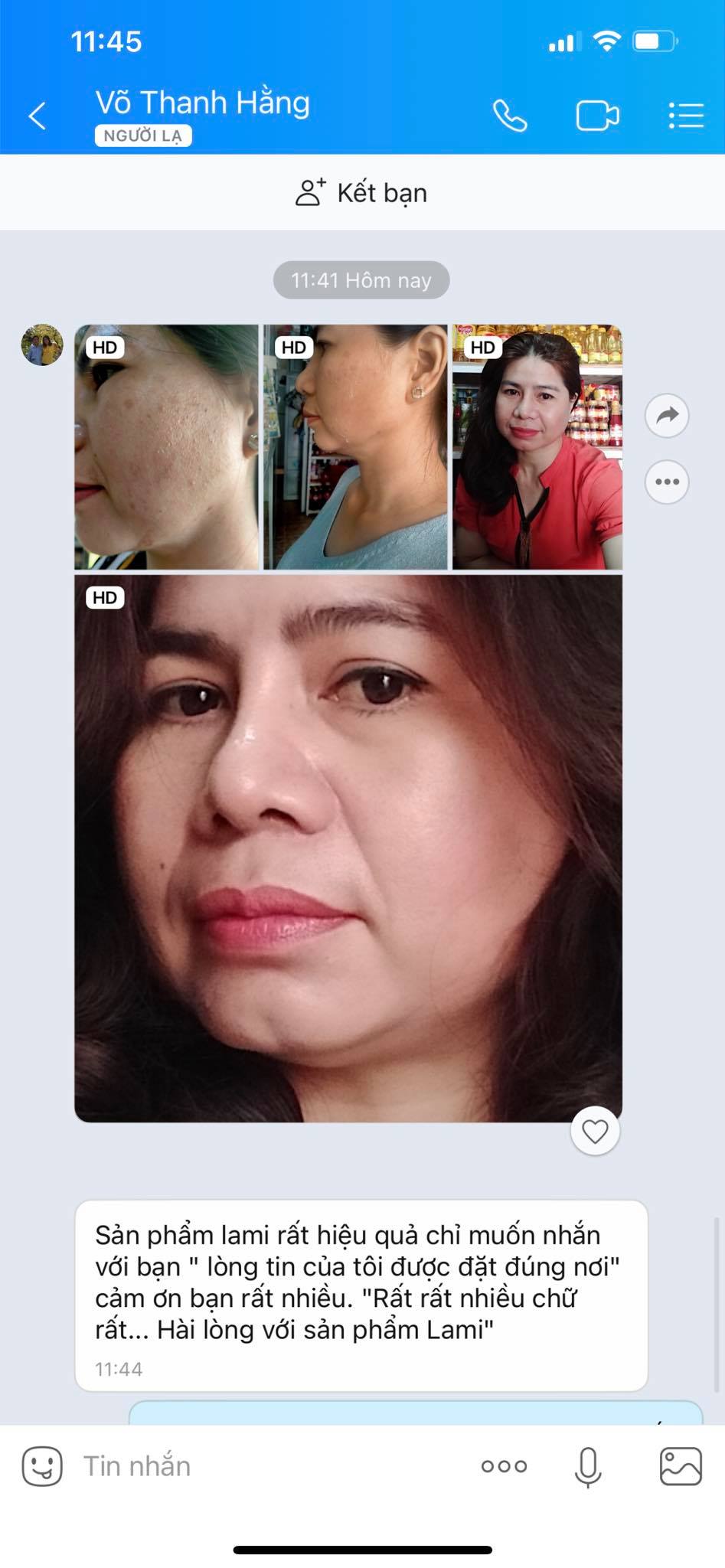Open the chat options list menu

(x=685, y=116)
